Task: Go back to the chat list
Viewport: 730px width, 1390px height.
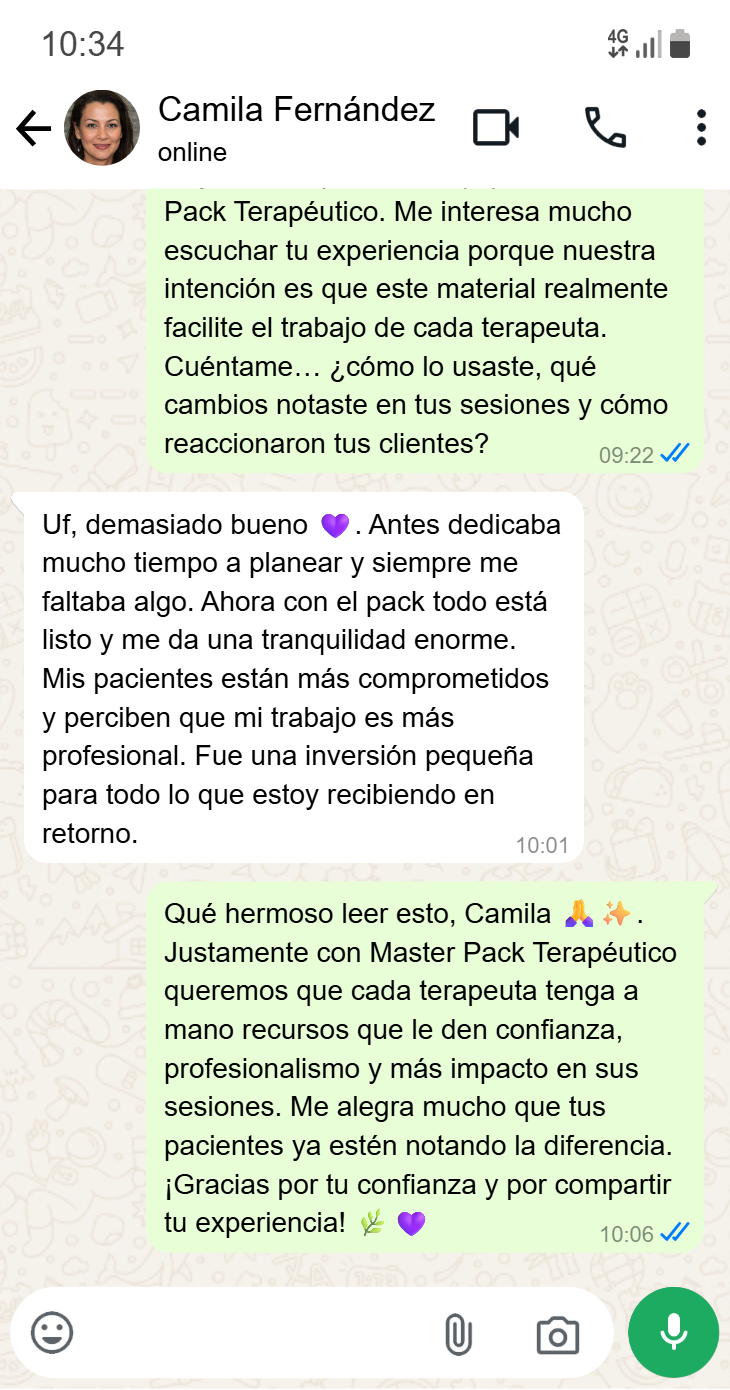Action: coord(33,128)
